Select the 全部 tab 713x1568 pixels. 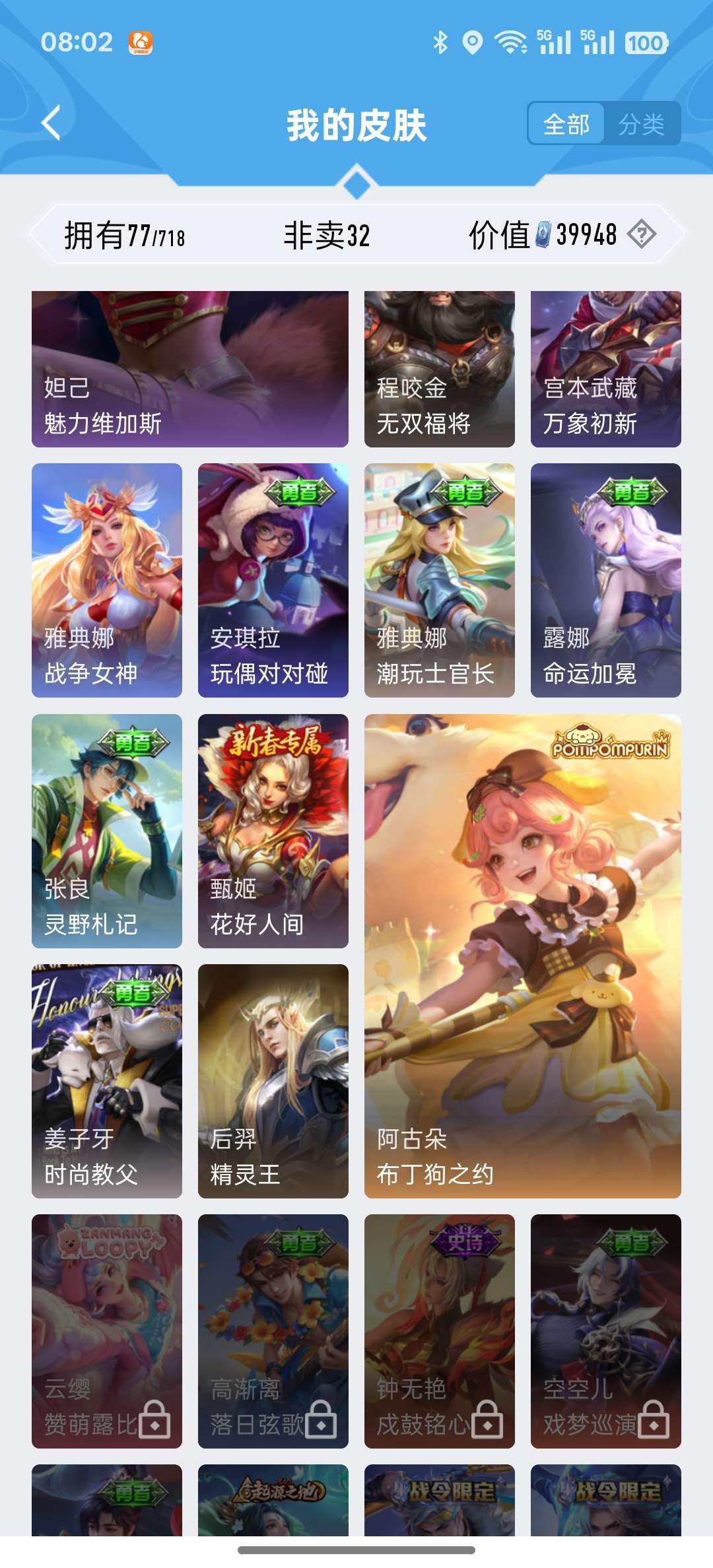566,123
